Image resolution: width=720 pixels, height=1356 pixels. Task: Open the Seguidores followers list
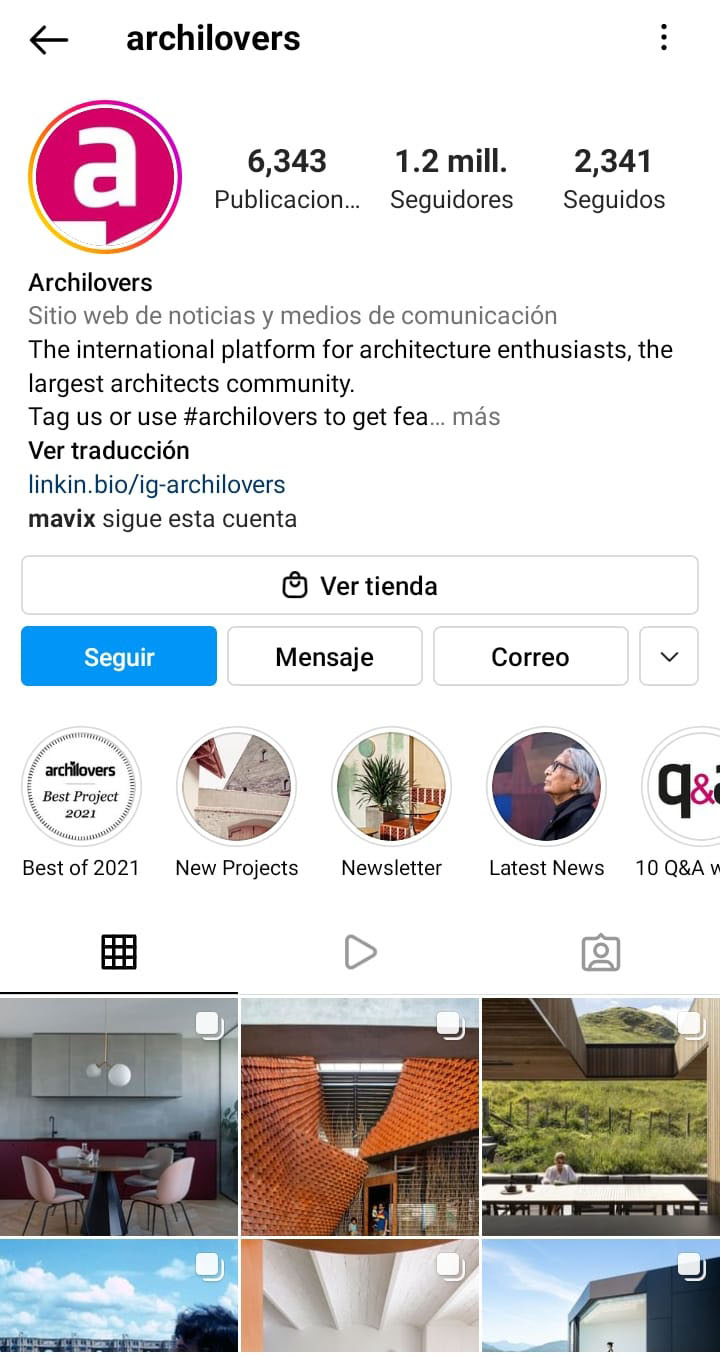click(451, 179)
